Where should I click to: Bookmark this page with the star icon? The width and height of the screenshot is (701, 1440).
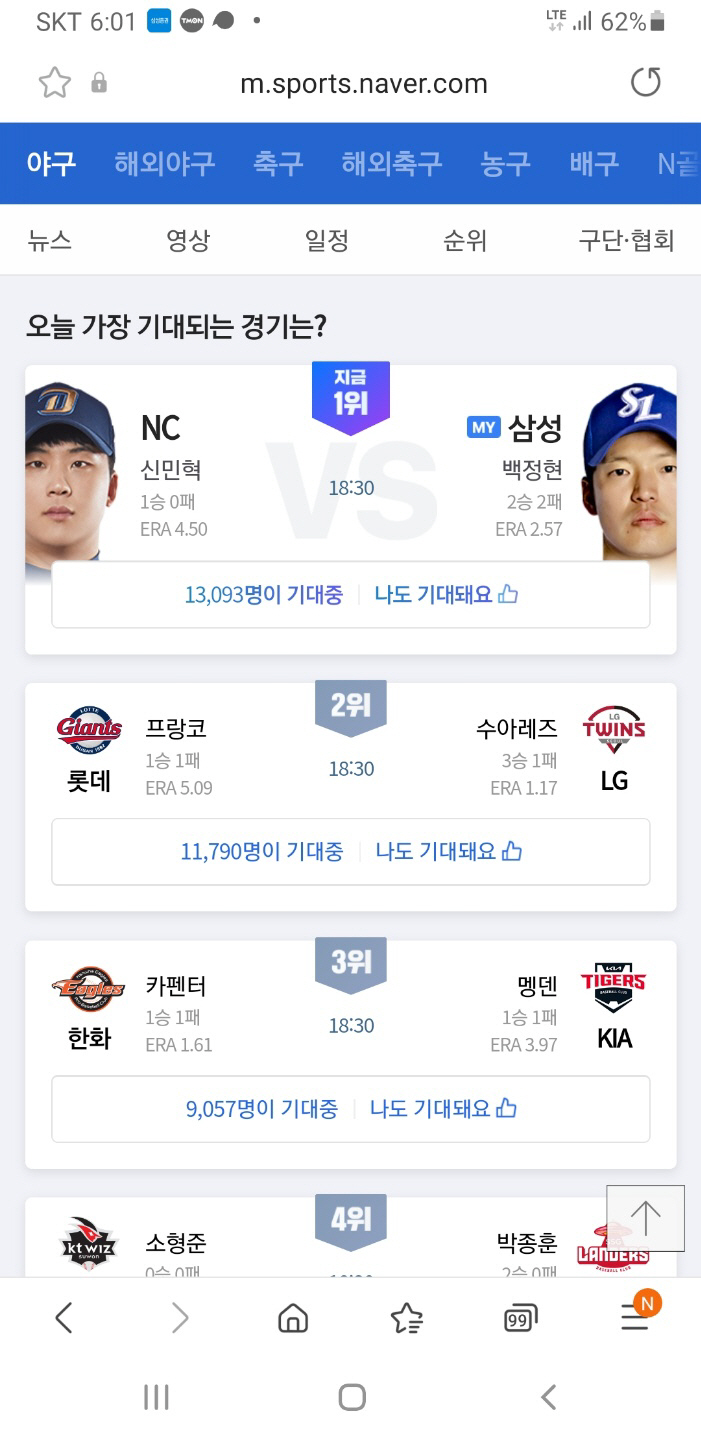(54, 82)
